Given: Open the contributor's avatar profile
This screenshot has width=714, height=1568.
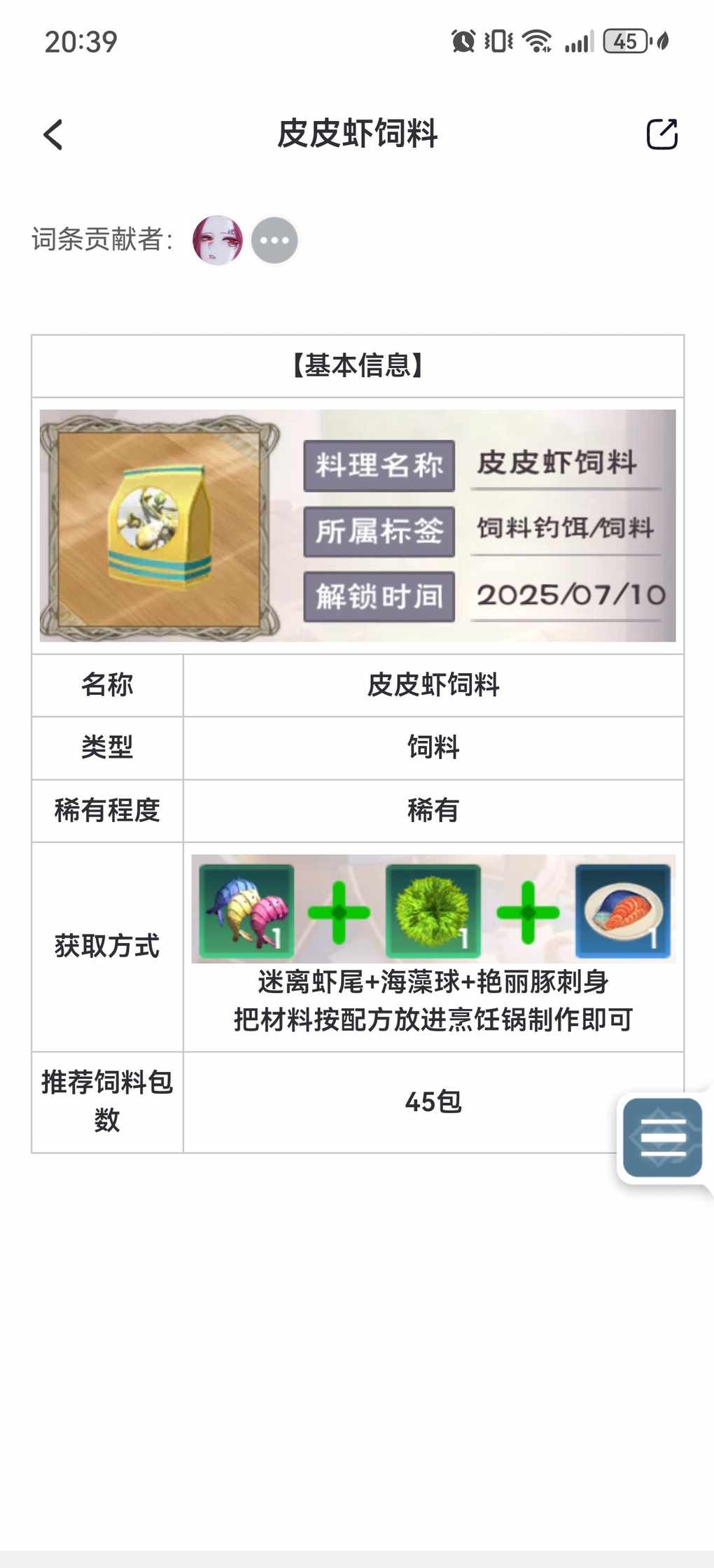Looking at the screenshot, I should click(218, 240).
